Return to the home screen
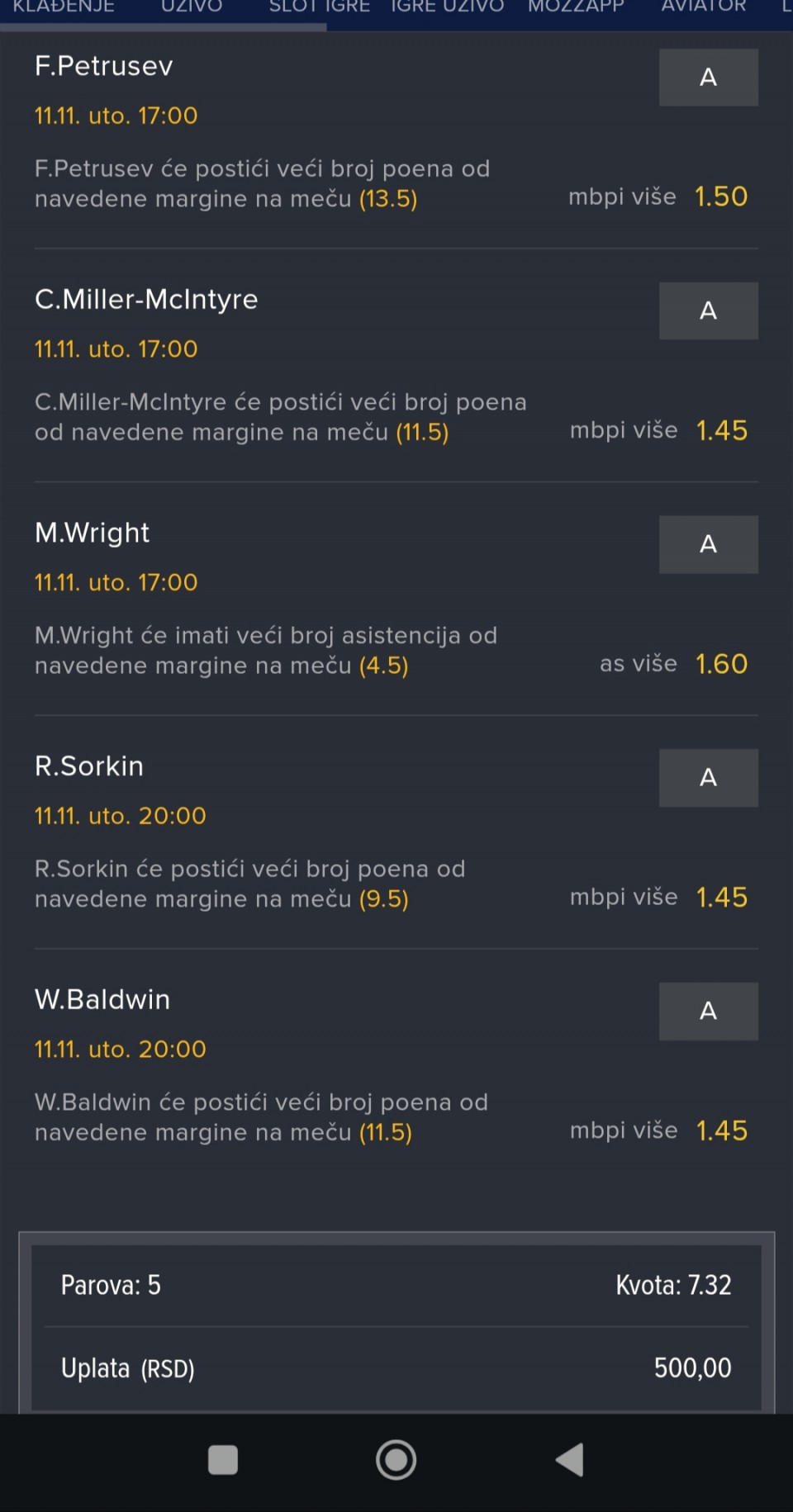 (x=396, y=1460)
